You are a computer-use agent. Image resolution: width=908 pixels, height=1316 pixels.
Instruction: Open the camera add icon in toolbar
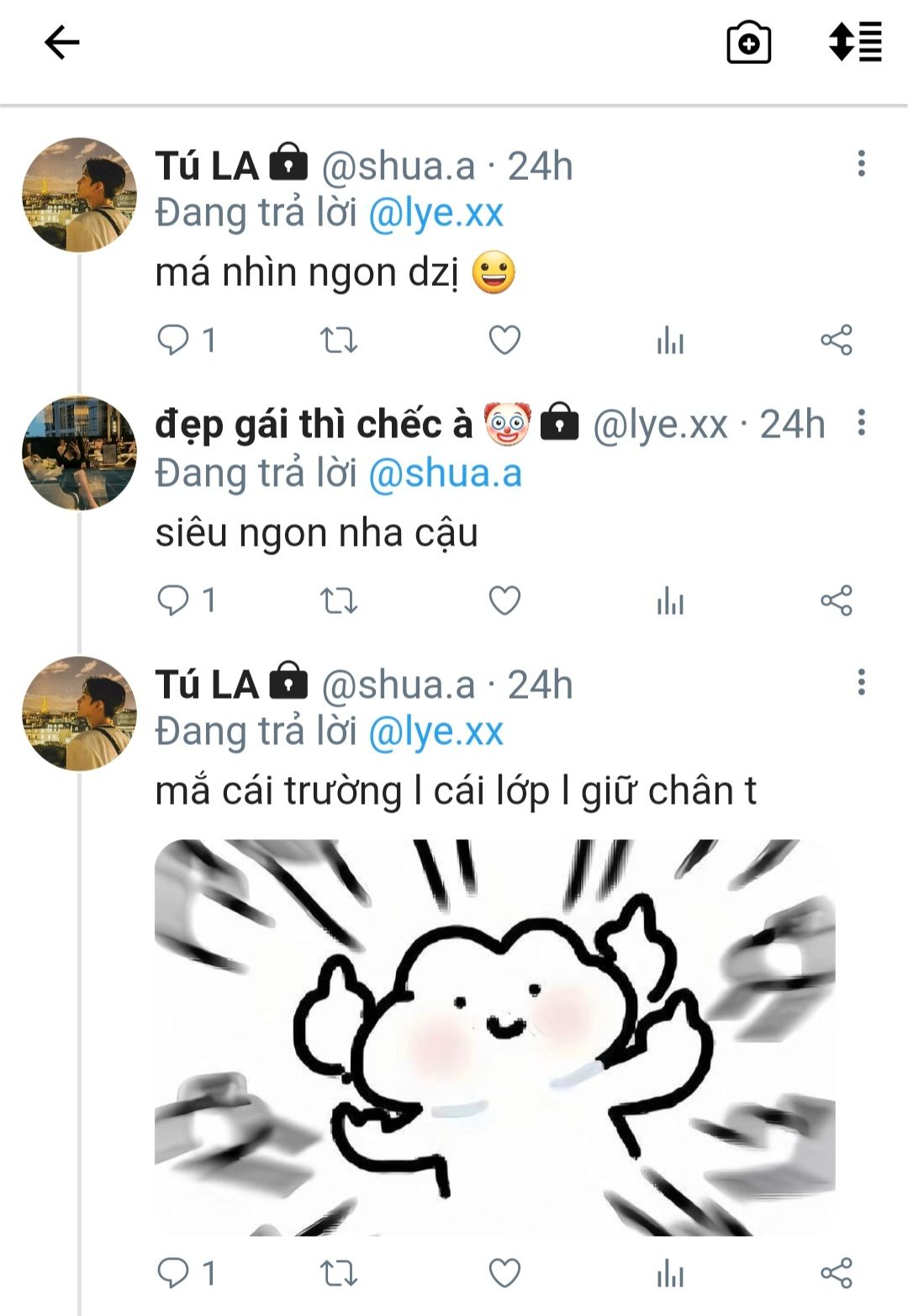coord(748,42)
